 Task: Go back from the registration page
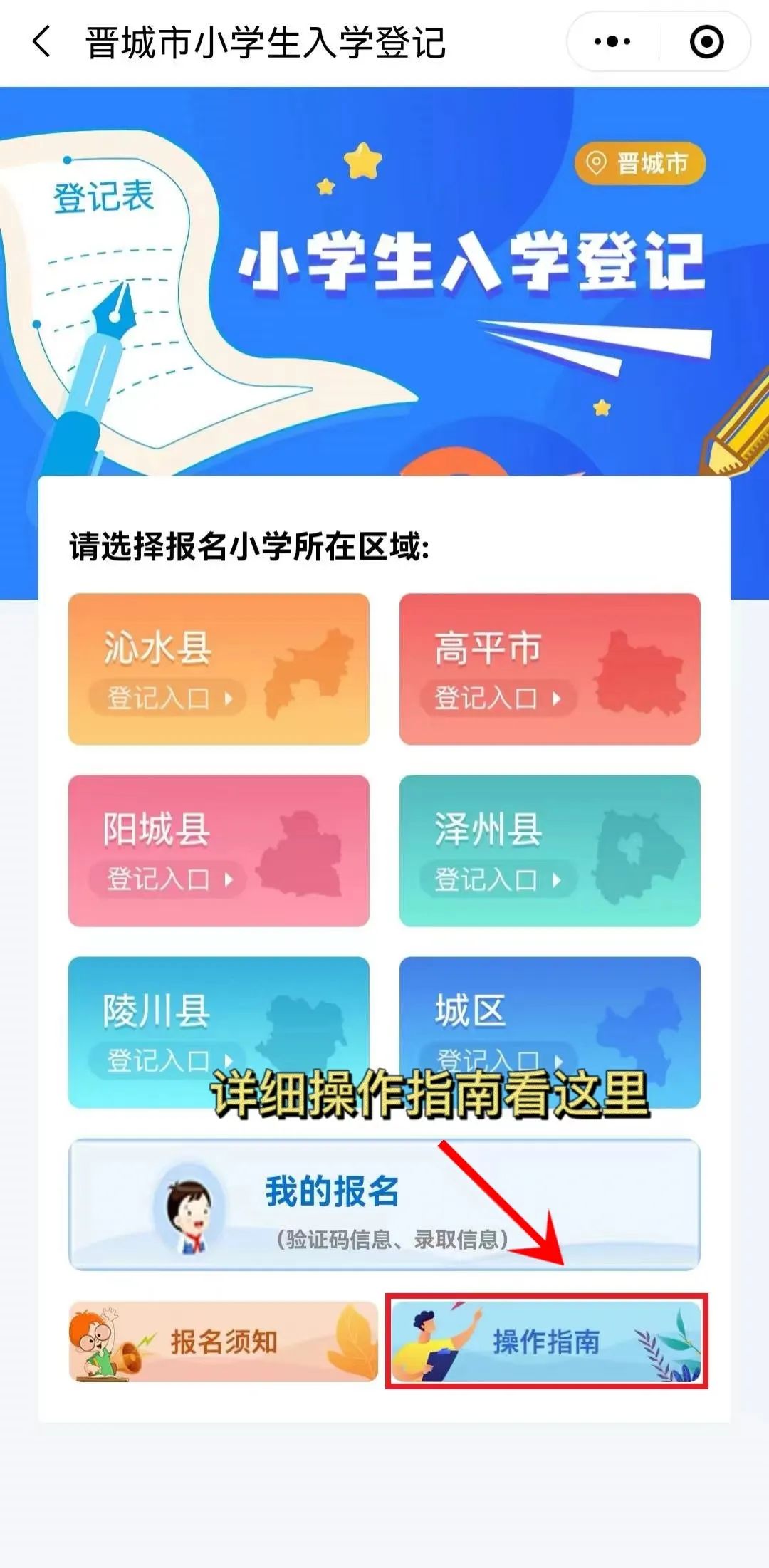pyautogui.click(x=42, y=41)
